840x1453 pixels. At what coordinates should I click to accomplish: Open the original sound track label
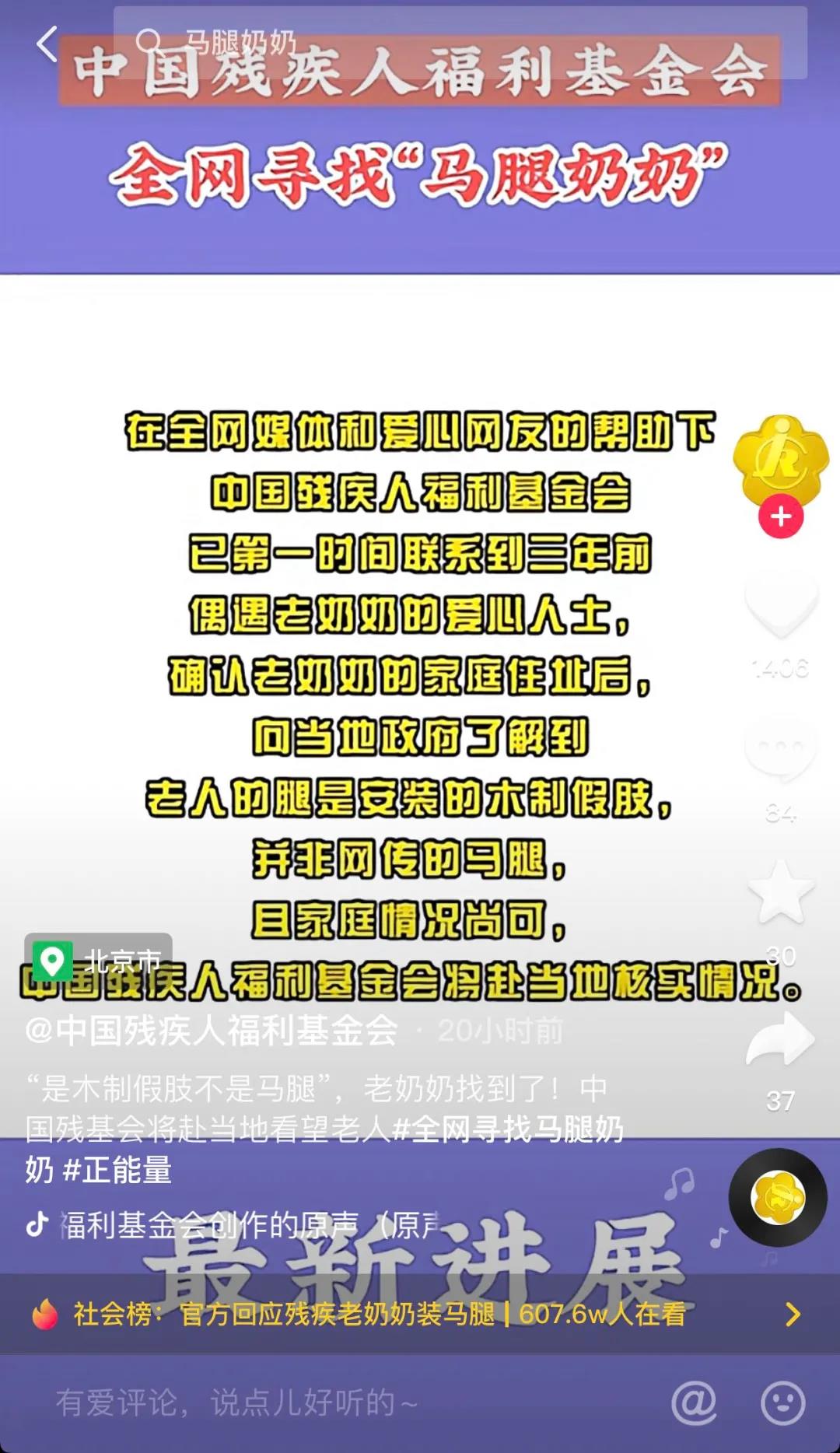(x=249, y=1225)
